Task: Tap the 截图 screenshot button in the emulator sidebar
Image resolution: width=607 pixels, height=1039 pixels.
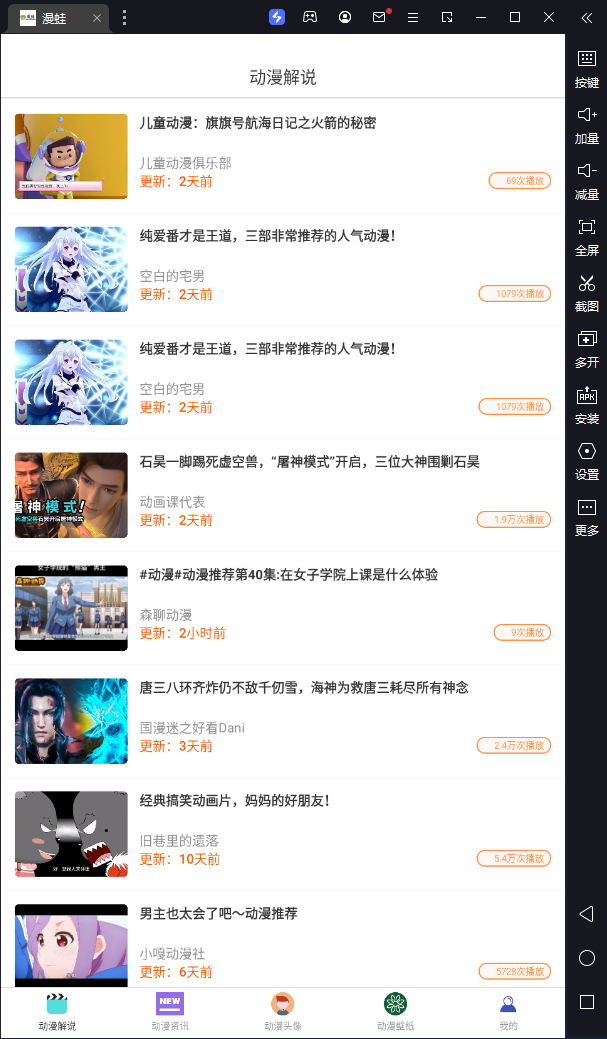Action: (587, 291)
